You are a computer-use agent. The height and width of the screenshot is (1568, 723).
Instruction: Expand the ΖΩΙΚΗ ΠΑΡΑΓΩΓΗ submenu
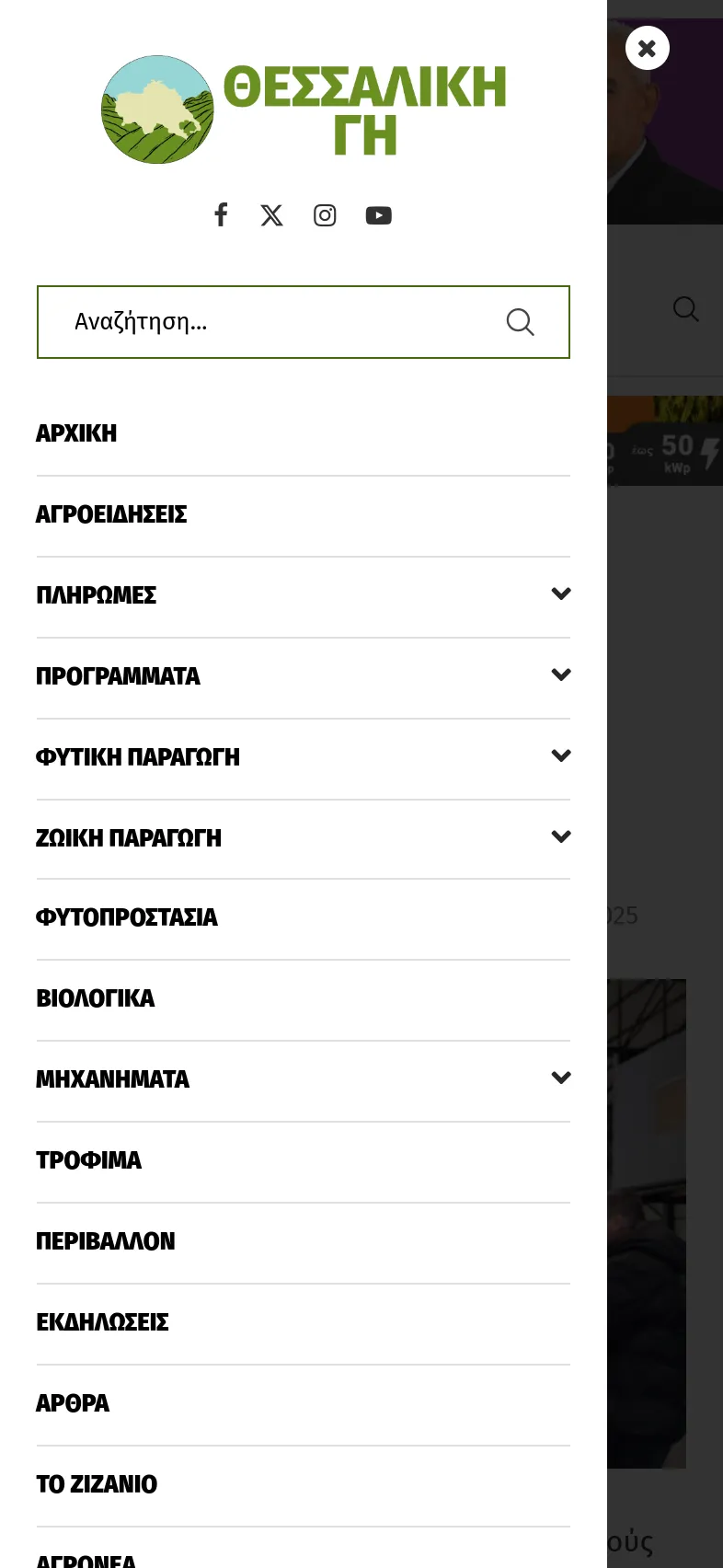click(561, 837)
